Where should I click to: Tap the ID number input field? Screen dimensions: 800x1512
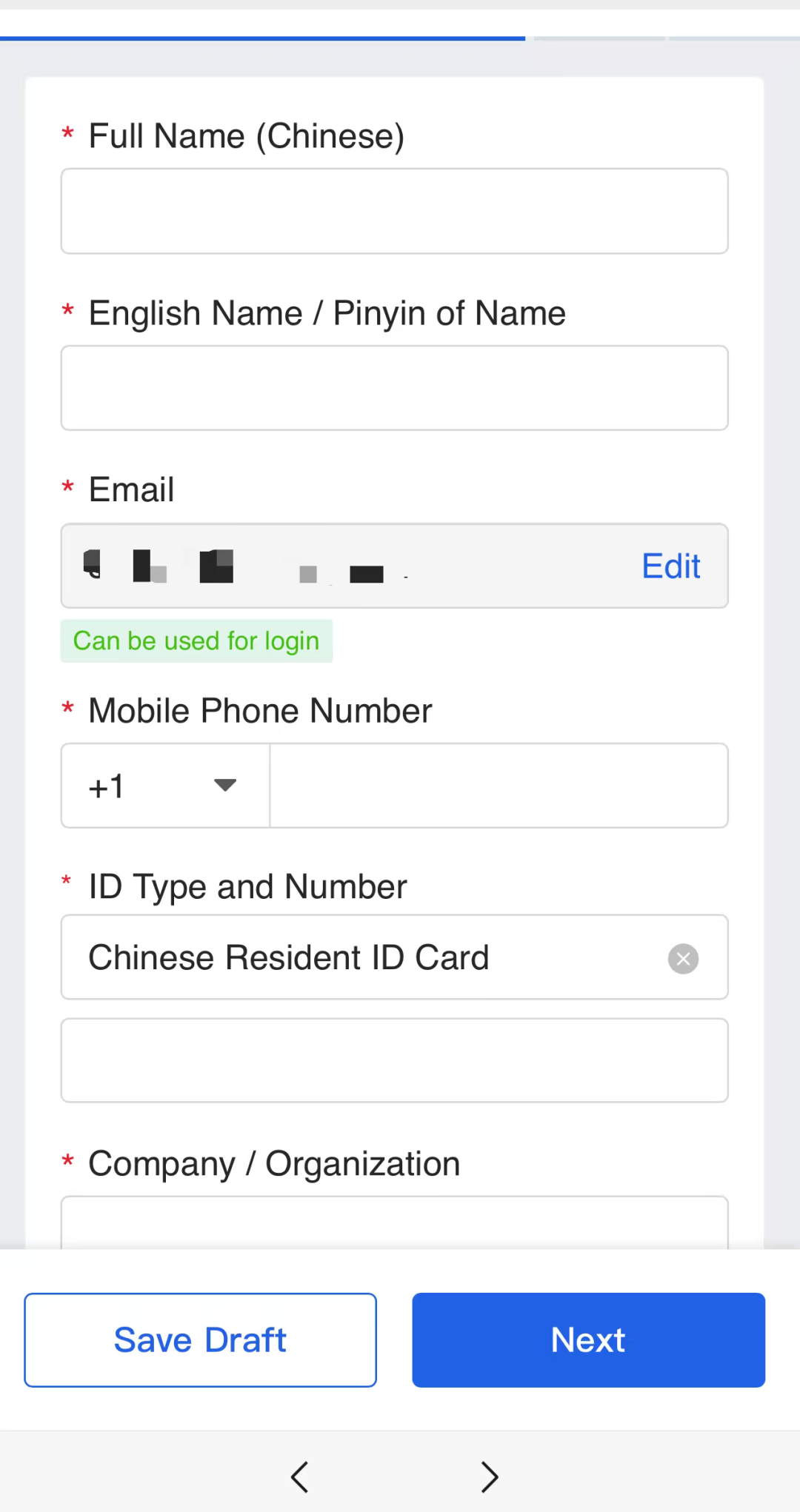tap(394, 1060)
